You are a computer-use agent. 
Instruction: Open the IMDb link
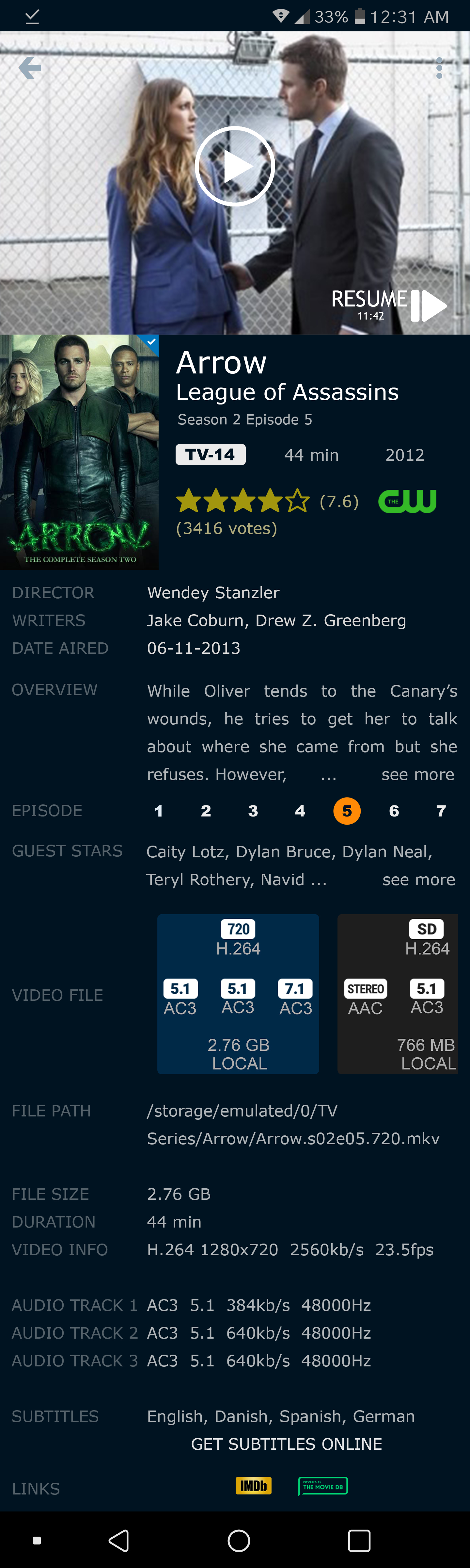[254, 1486]
